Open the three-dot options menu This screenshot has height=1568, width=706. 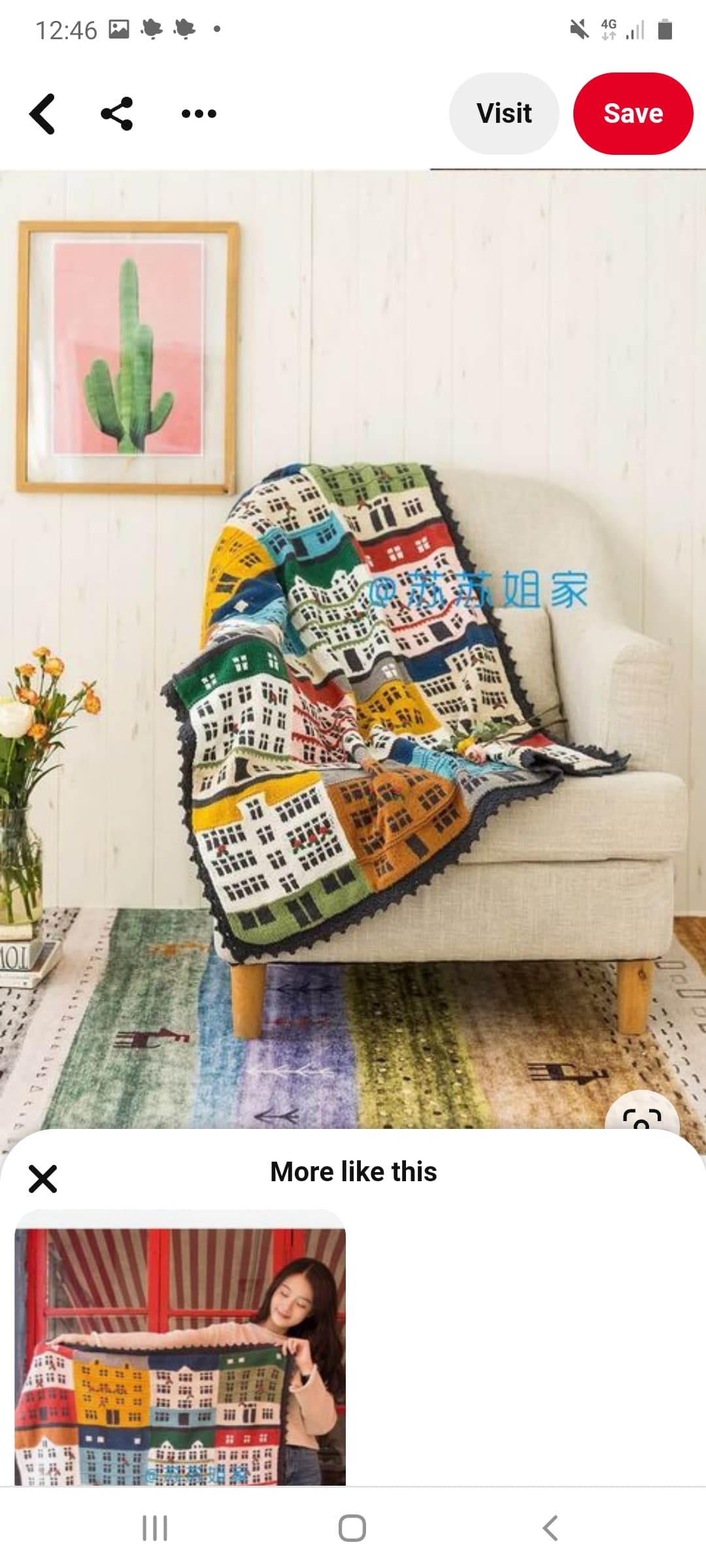pyautogui.click(x=199, y=114)
